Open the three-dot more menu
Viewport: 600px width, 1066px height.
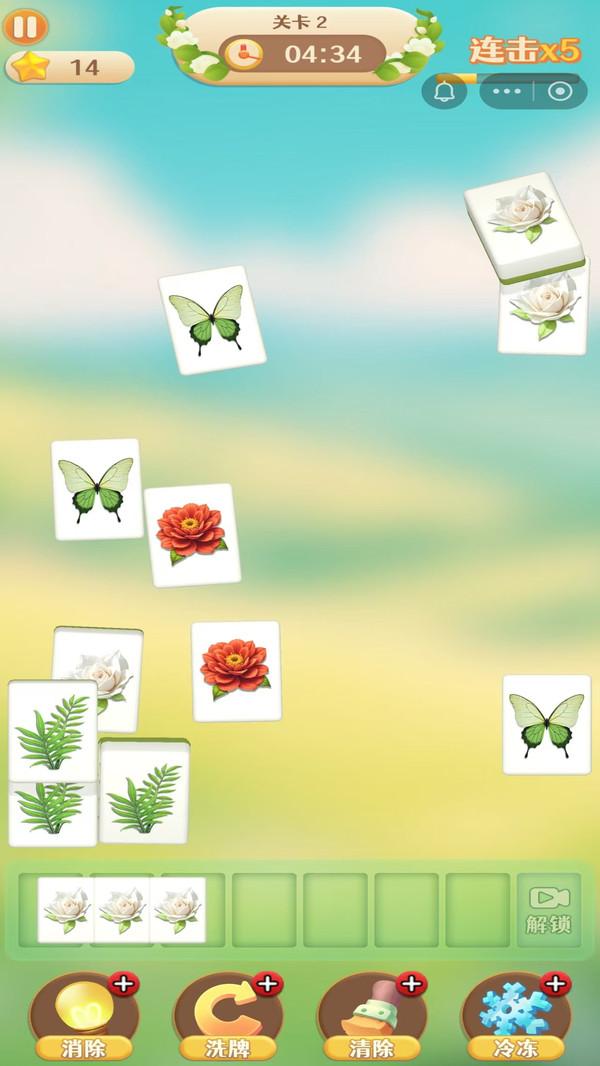point(507,91)
